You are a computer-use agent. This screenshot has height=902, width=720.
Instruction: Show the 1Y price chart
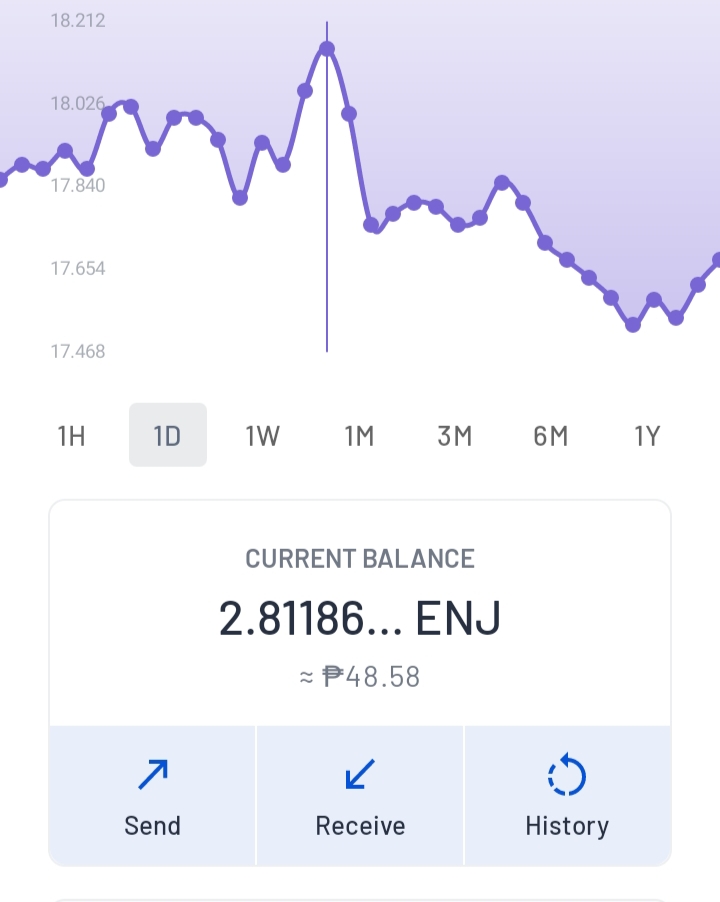click(x=647, y=435)
